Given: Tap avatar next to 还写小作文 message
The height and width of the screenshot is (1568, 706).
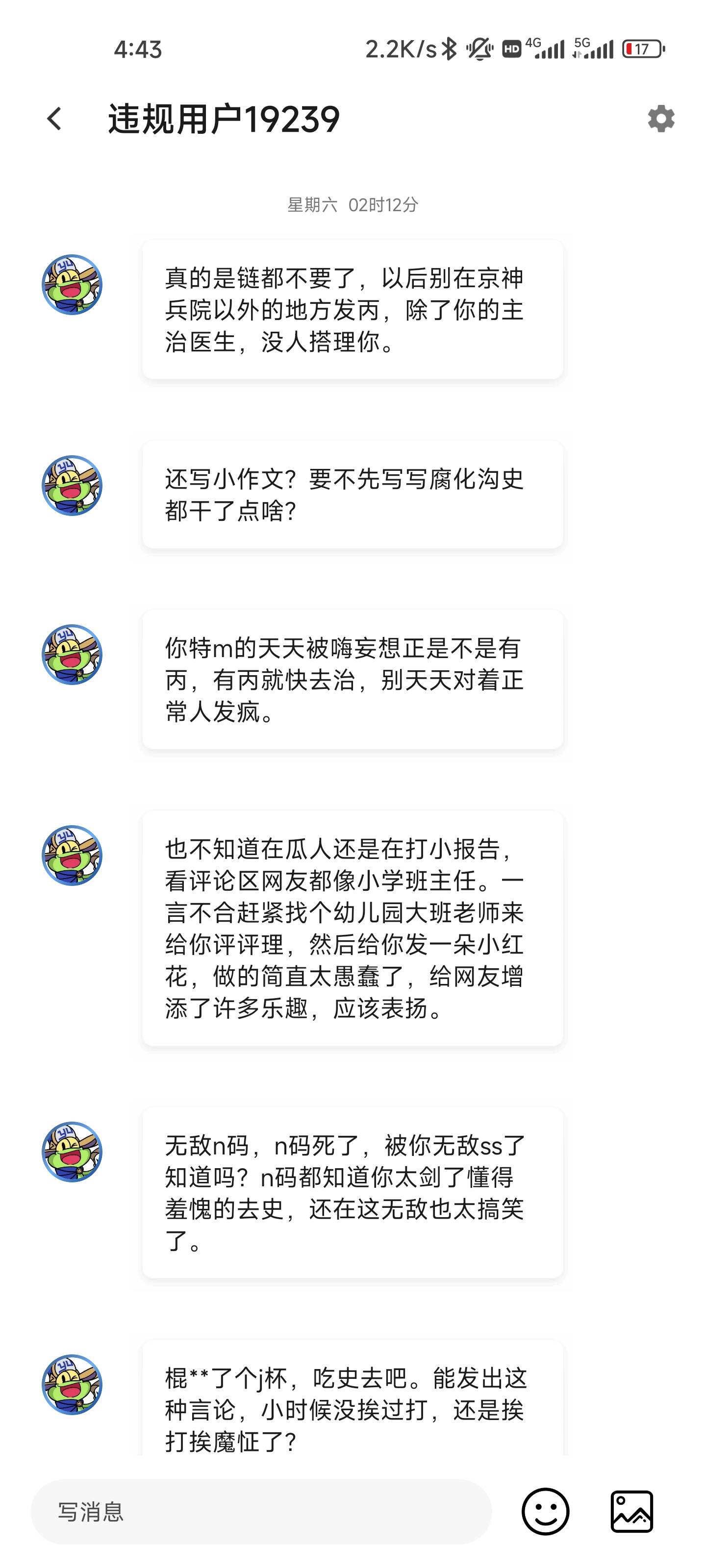Looking at the screenshot, I should [72, 486].
